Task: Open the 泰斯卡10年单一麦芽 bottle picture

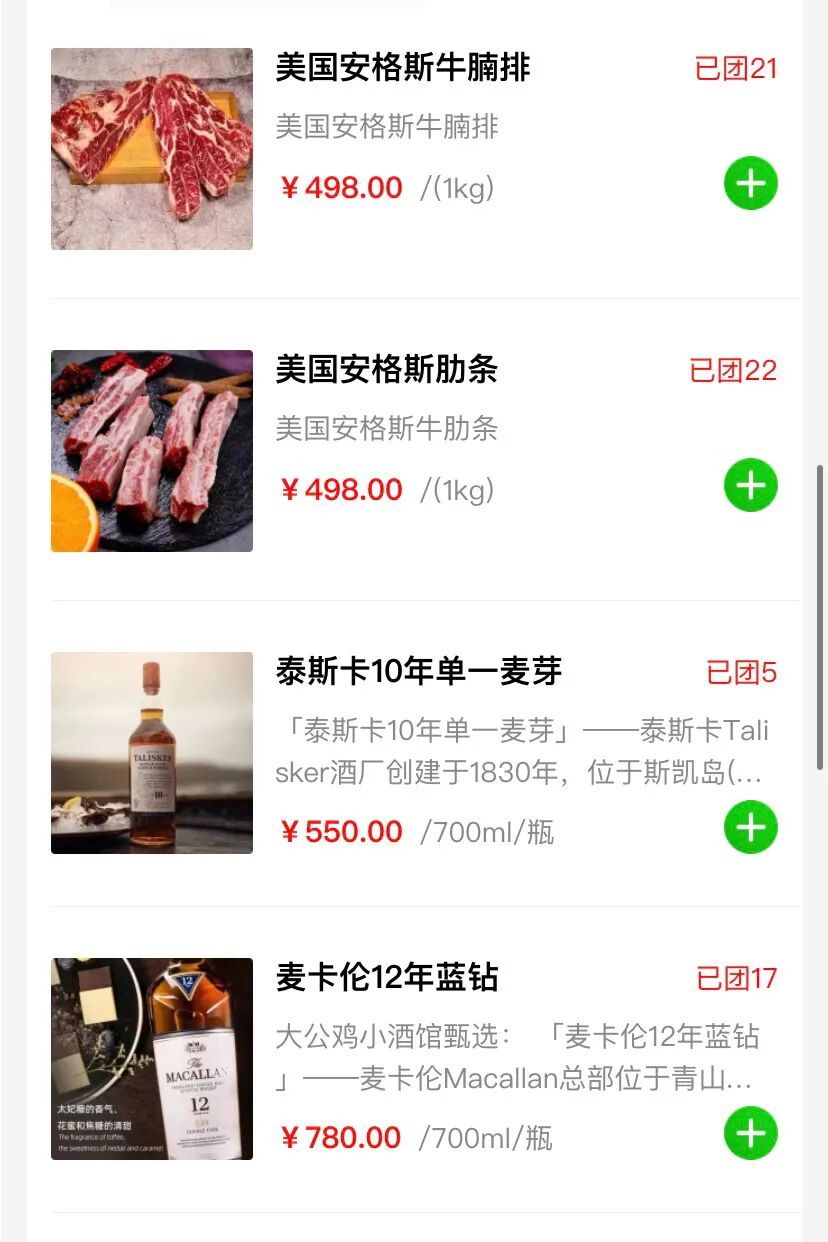Action: (x=152, y=753)
